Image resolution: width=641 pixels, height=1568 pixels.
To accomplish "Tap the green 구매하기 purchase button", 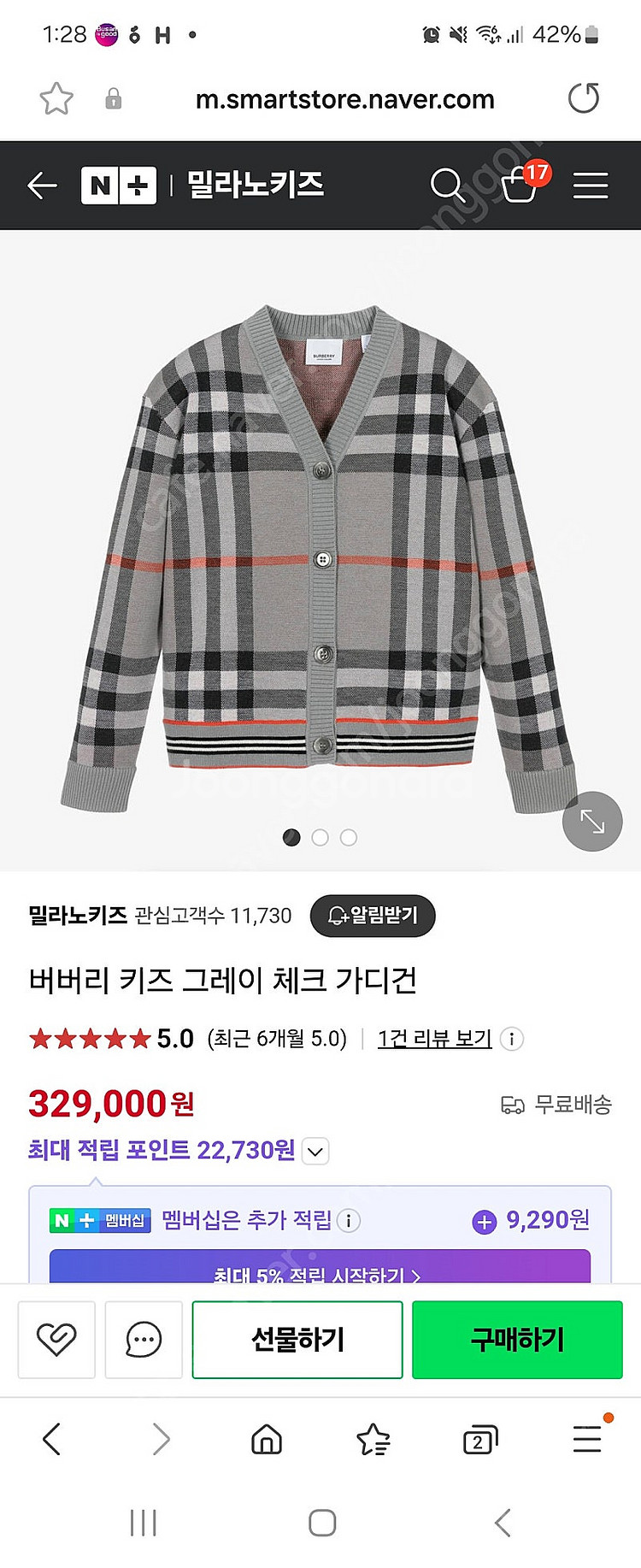I will click(x=516, y=1339).
